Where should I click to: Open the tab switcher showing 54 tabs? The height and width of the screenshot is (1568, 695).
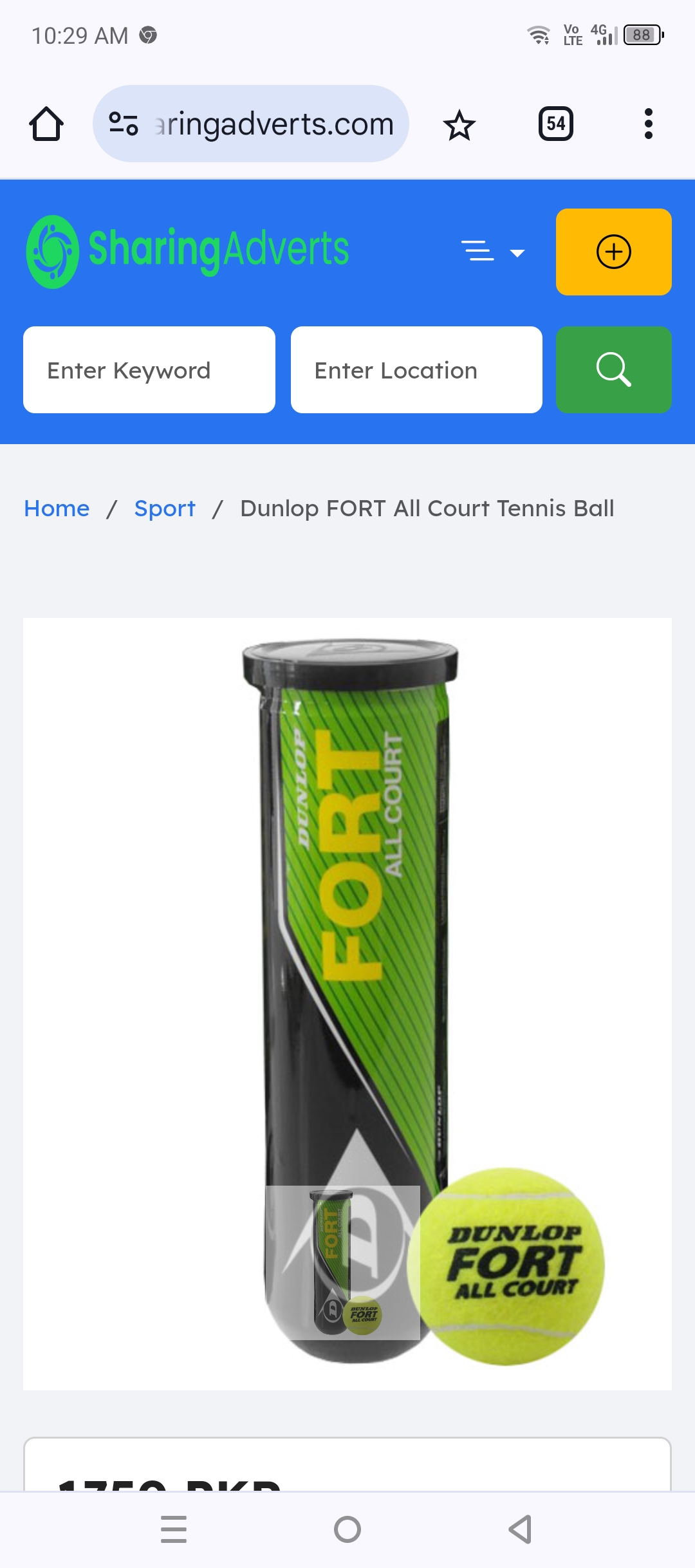coord(555,124)
